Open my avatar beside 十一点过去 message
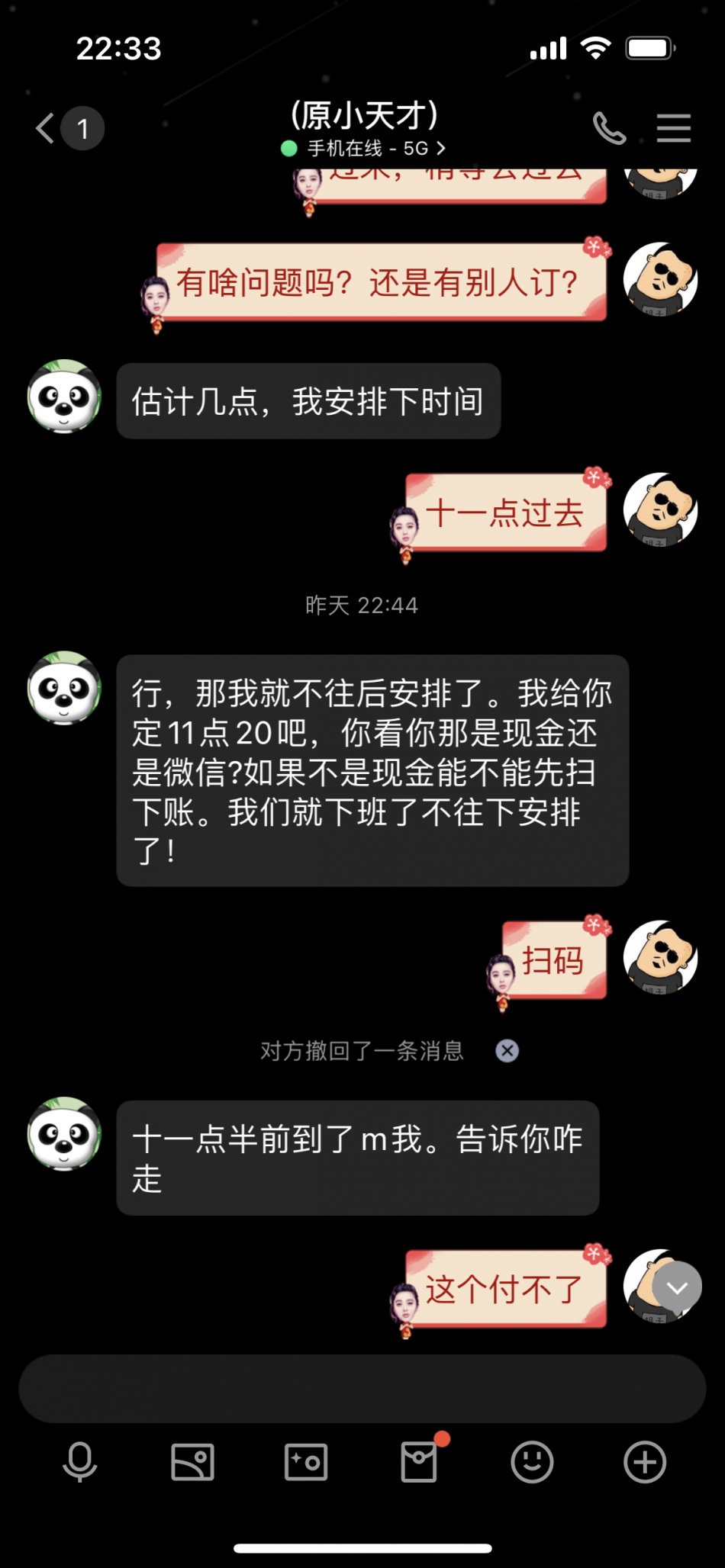The height and width of the screenshot is (1568, 725). (660, 509)
